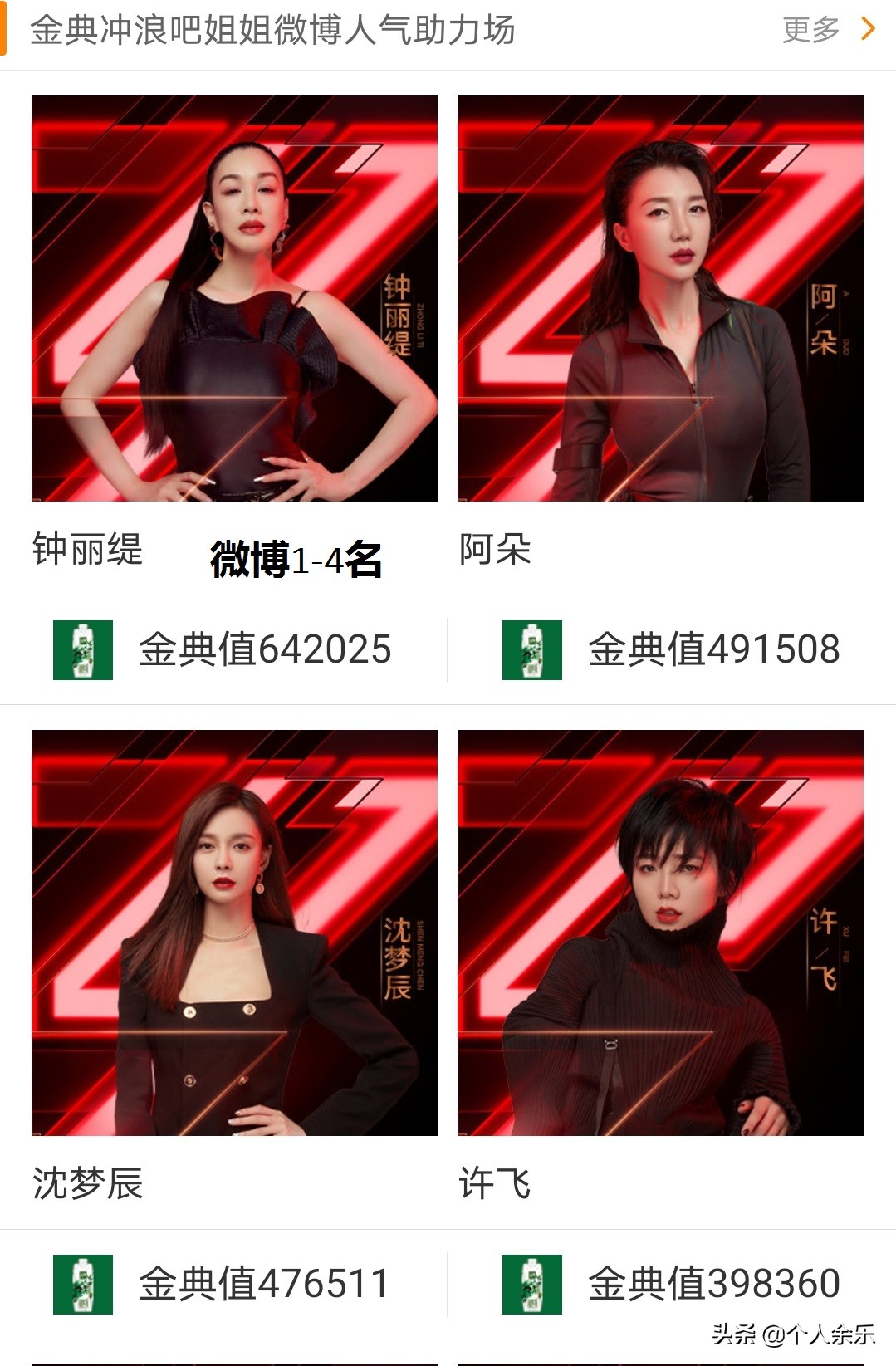Open 许飞's poster card
This screenshot has height=1366, width=896.
[660, 933]
